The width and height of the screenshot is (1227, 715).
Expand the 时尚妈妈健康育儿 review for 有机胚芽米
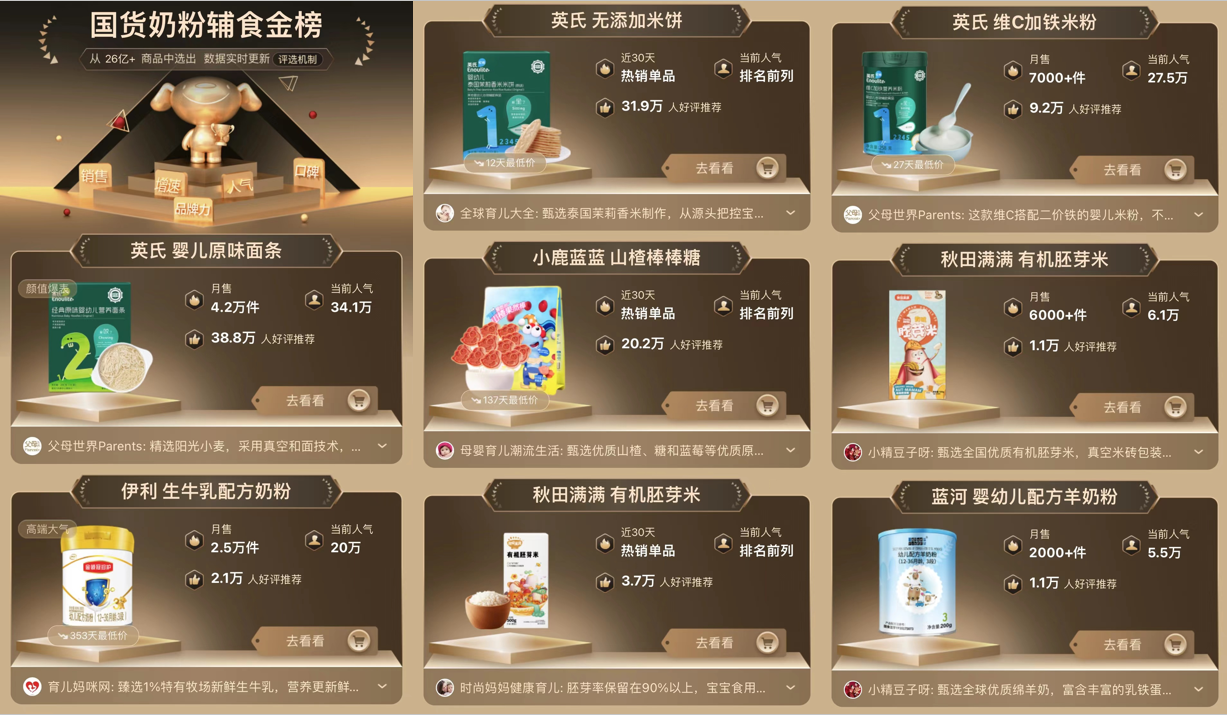(x=791, y=688)
